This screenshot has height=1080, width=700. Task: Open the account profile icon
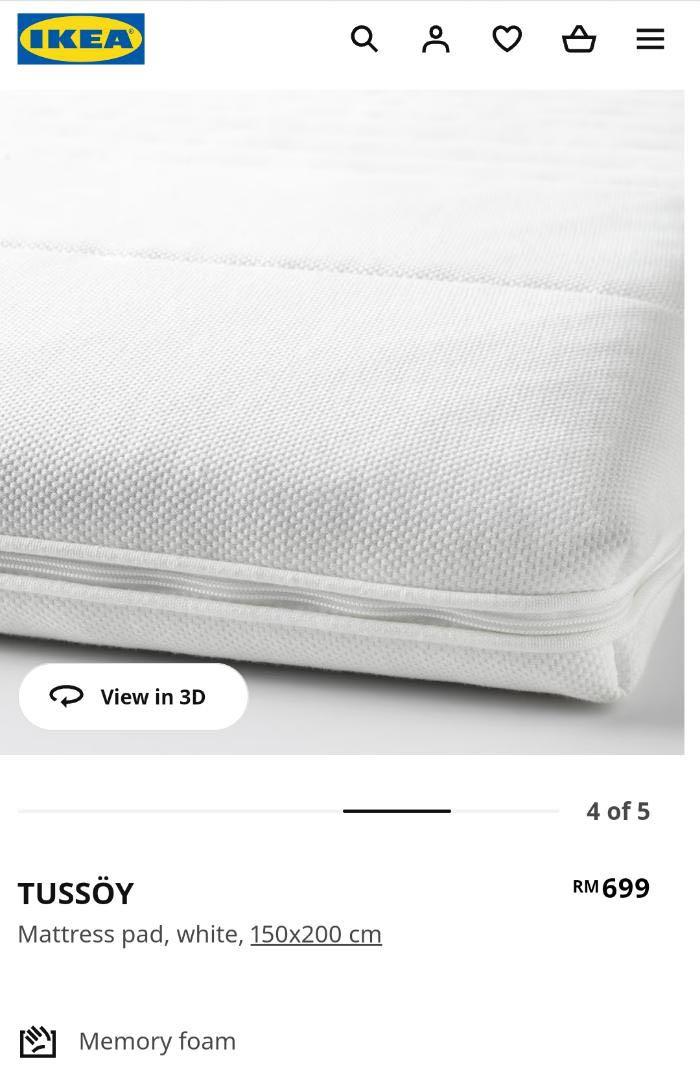pyautogui.click(x=436, y=39)
